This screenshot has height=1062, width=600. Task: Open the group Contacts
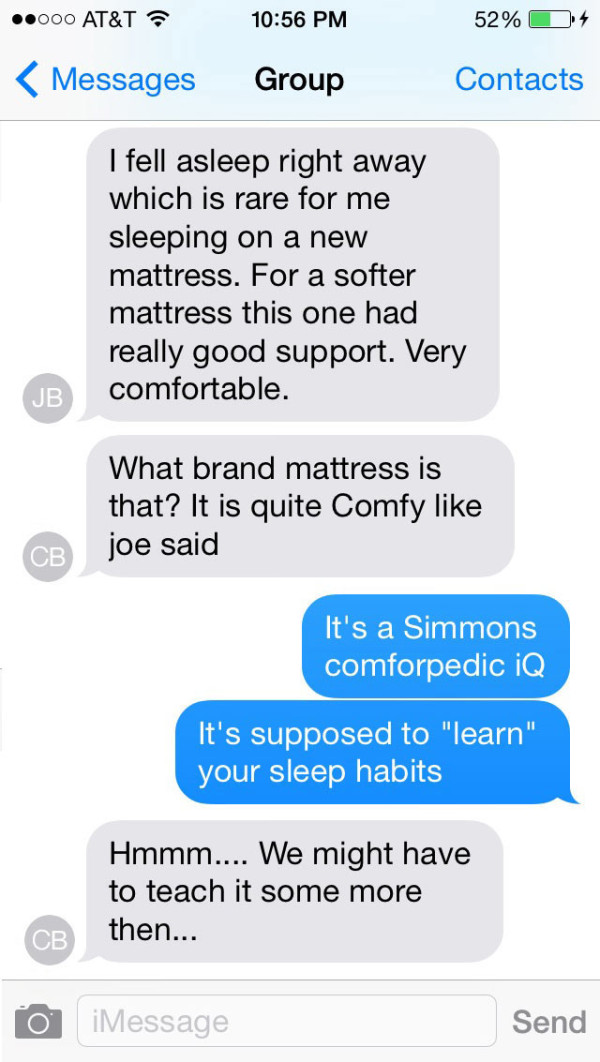click(519, 79)
